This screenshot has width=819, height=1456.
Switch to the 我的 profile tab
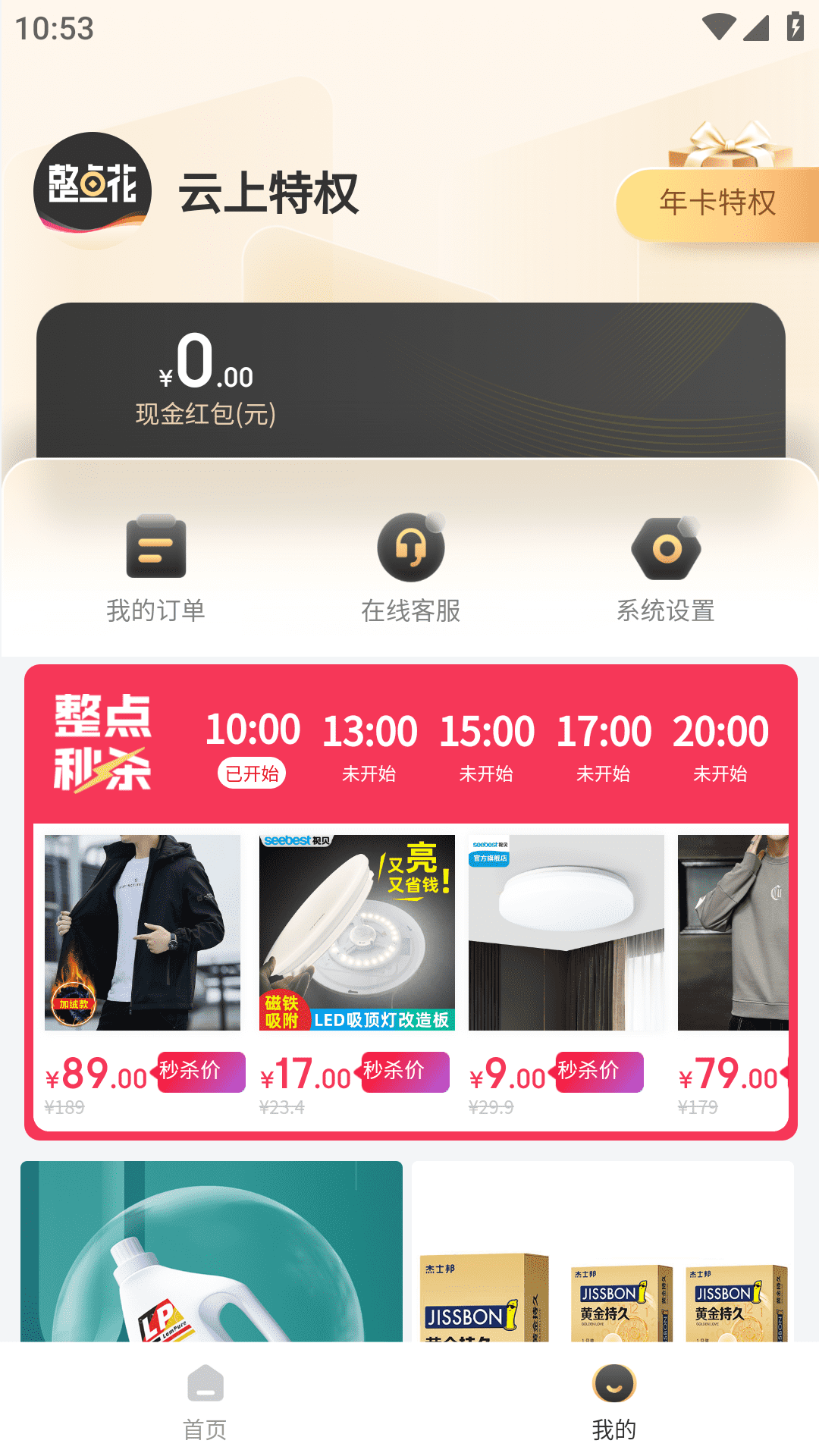(x=614, y=1401)
